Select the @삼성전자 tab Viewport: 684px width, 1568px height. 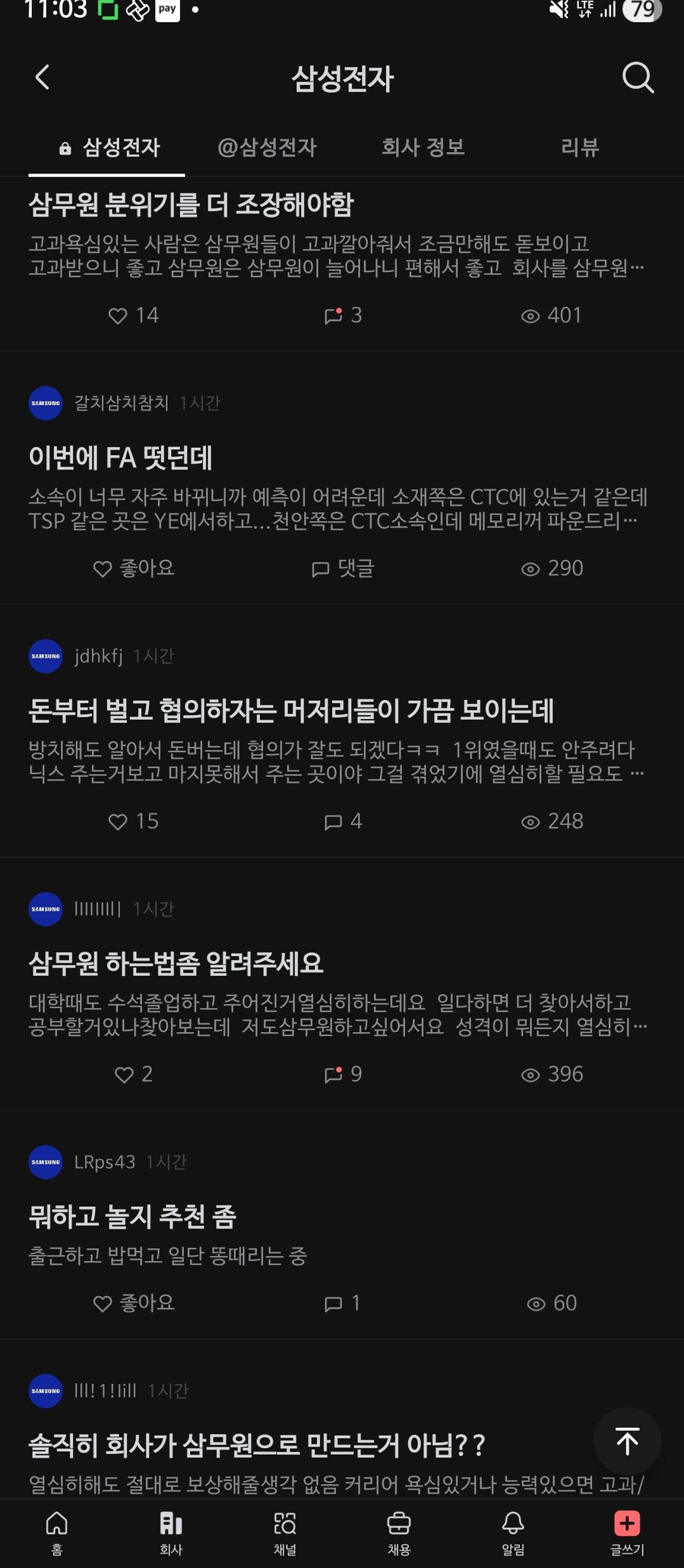point(269,148)
